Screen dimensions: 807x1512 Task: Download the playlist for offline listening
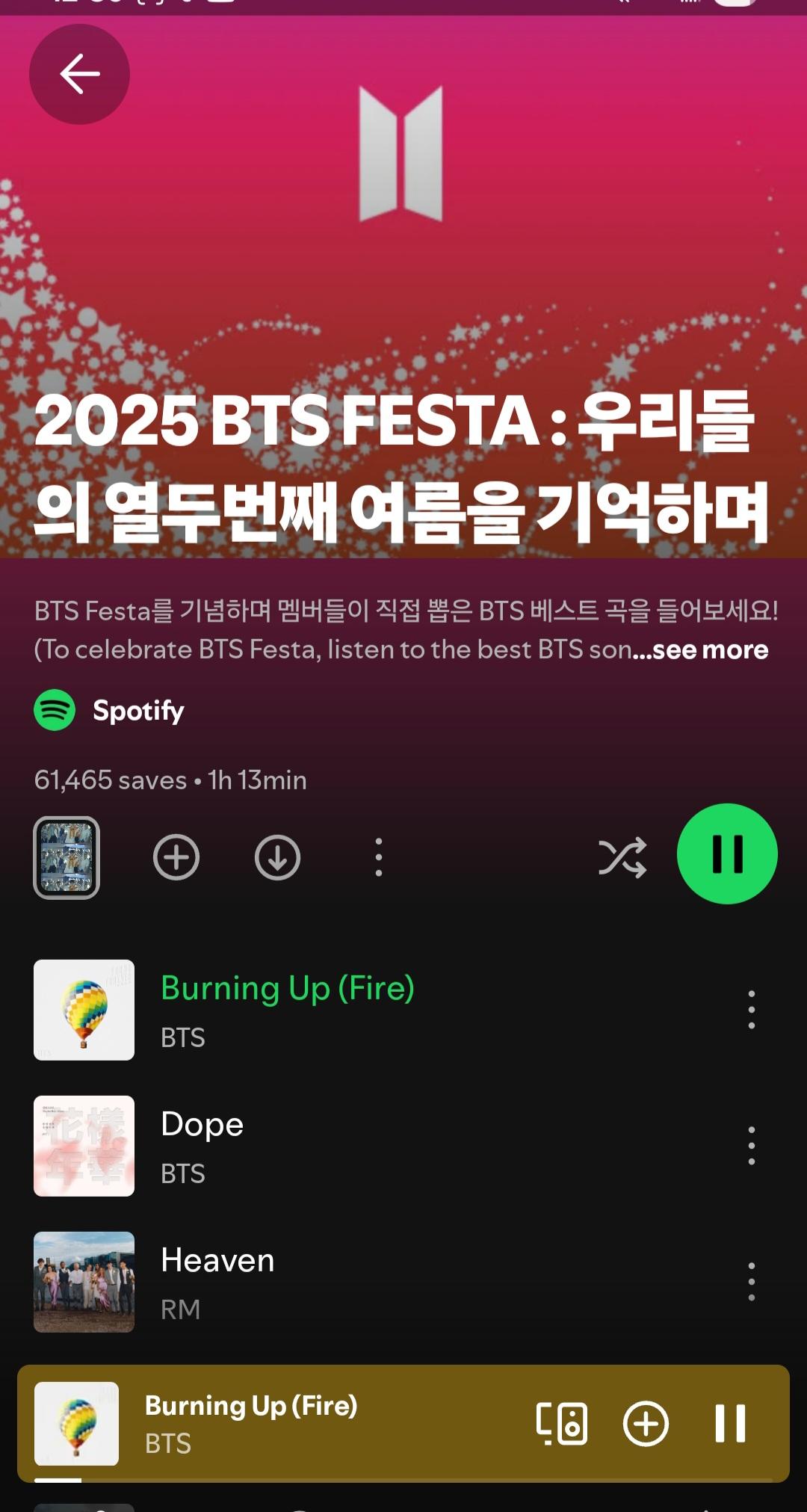277,857
